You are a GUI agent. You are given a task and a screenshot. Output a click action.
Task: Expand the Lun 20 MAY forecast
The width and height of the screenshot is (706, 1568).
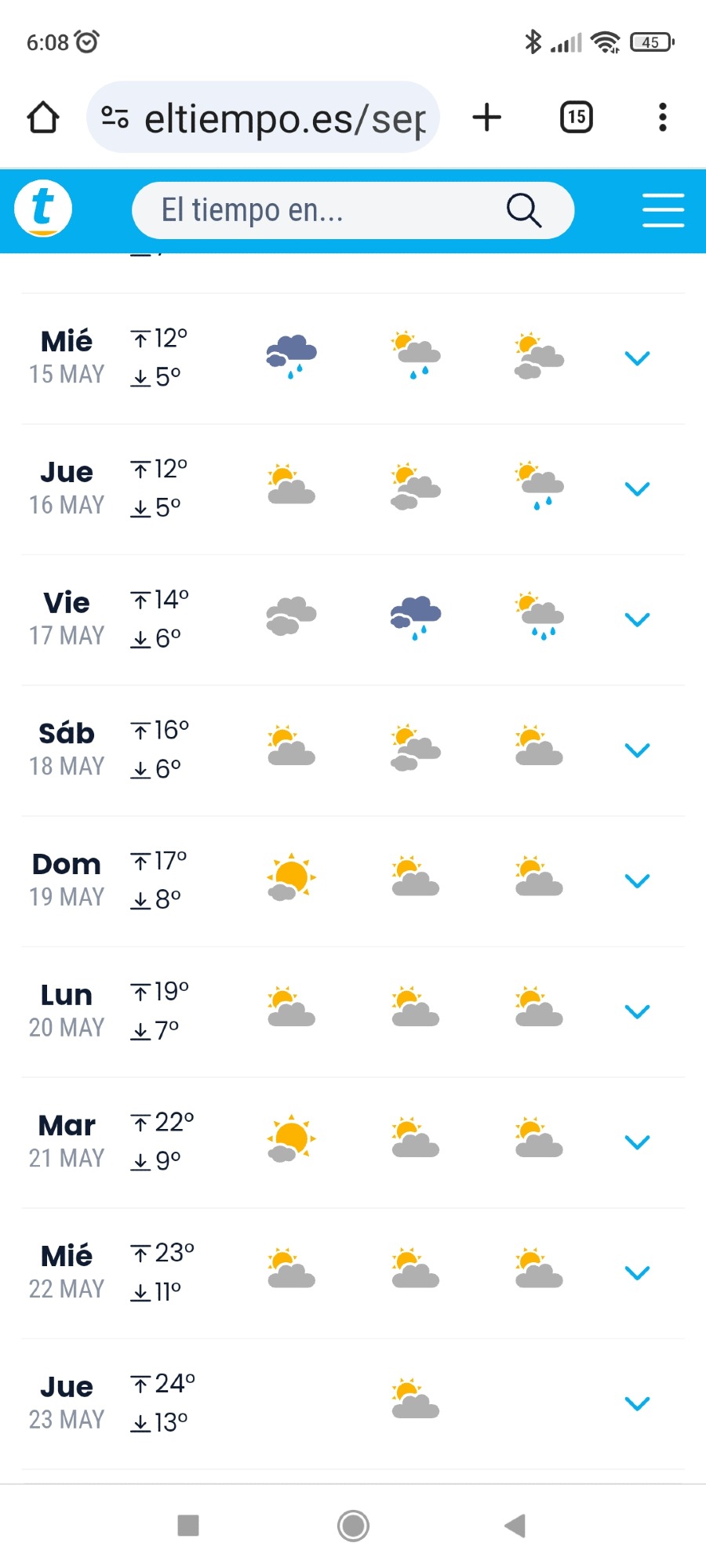point(637,1012)
